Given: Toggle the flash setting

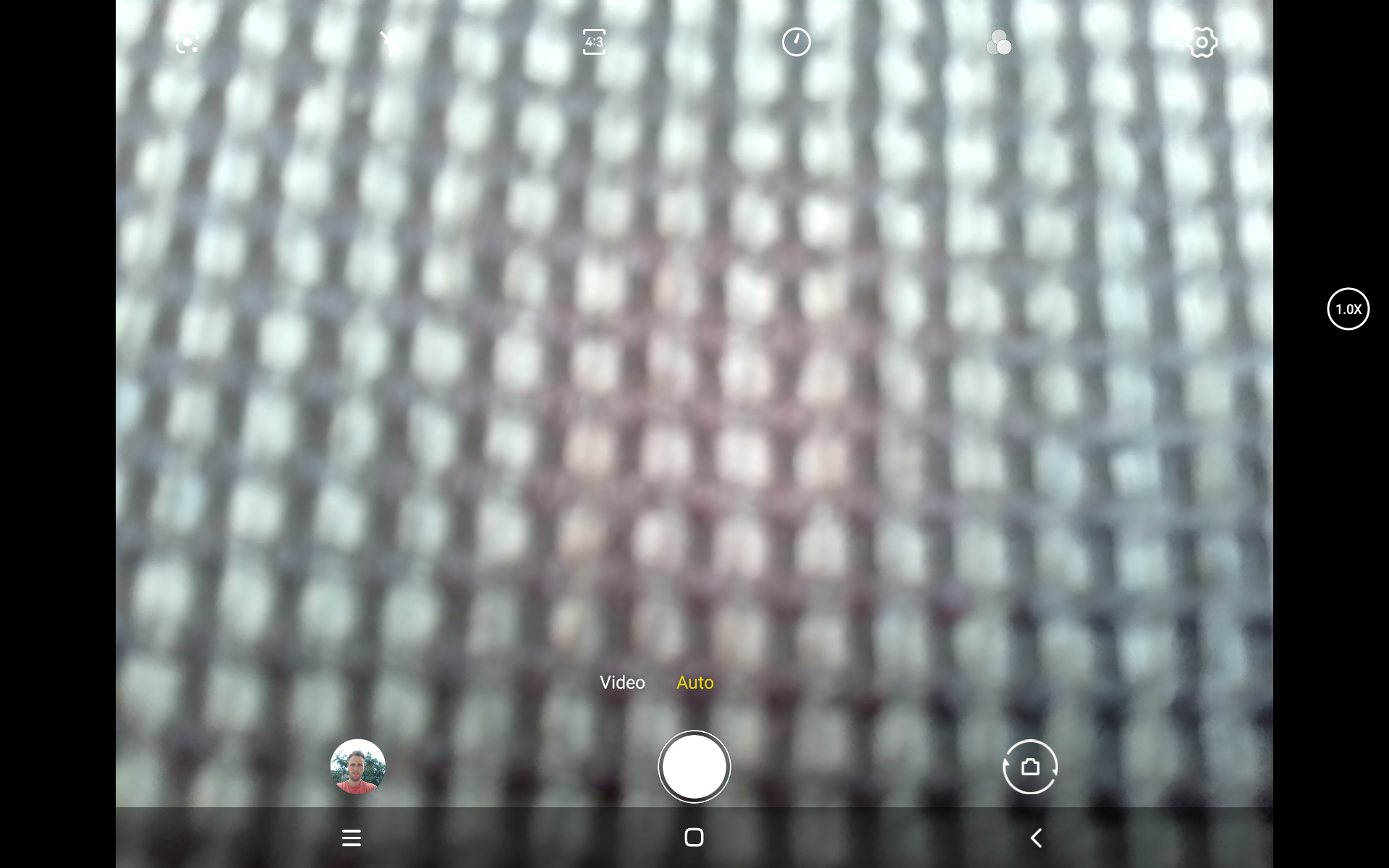Looking at the screenshot, I should [391, 43].
